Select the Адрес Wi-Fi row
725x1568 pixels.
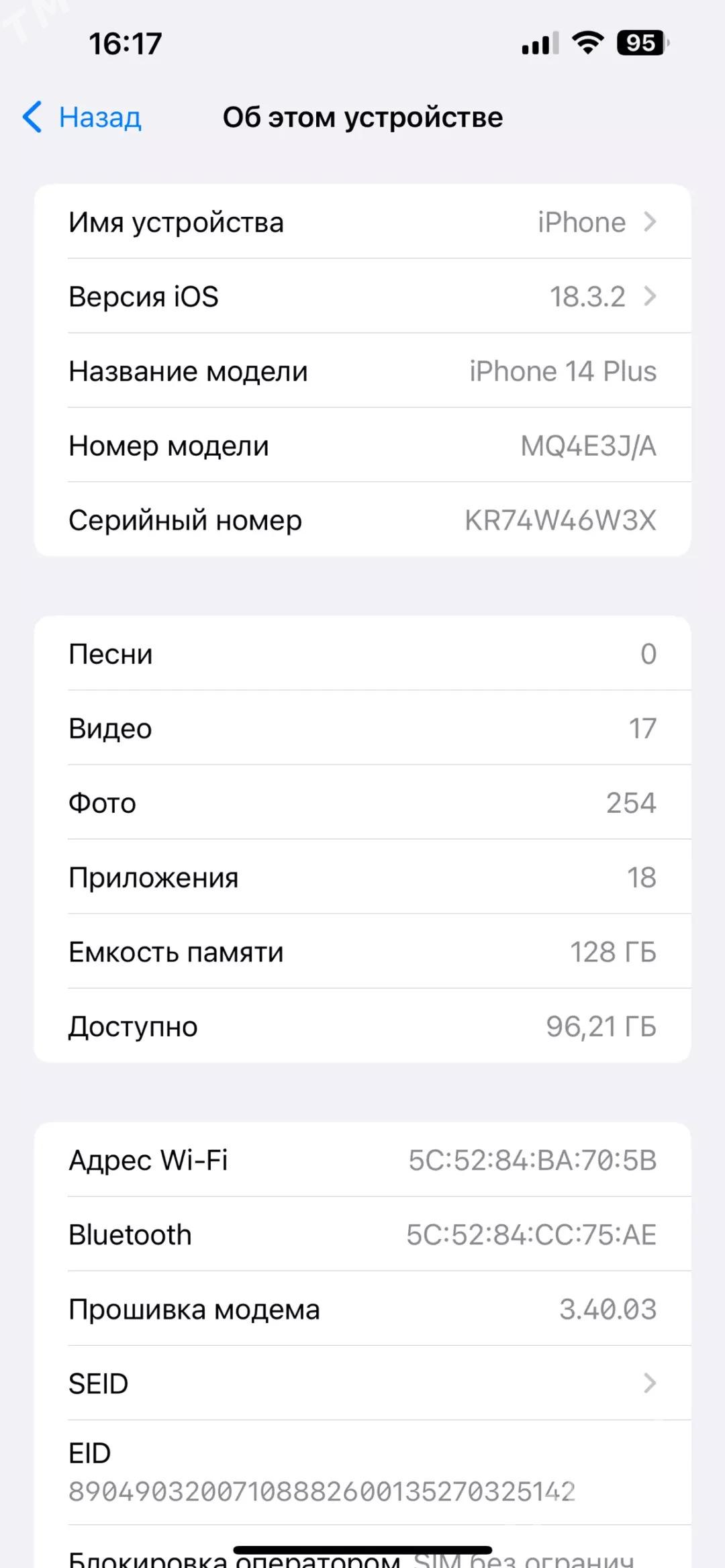pyautogui.click(x=362, y=1160)
